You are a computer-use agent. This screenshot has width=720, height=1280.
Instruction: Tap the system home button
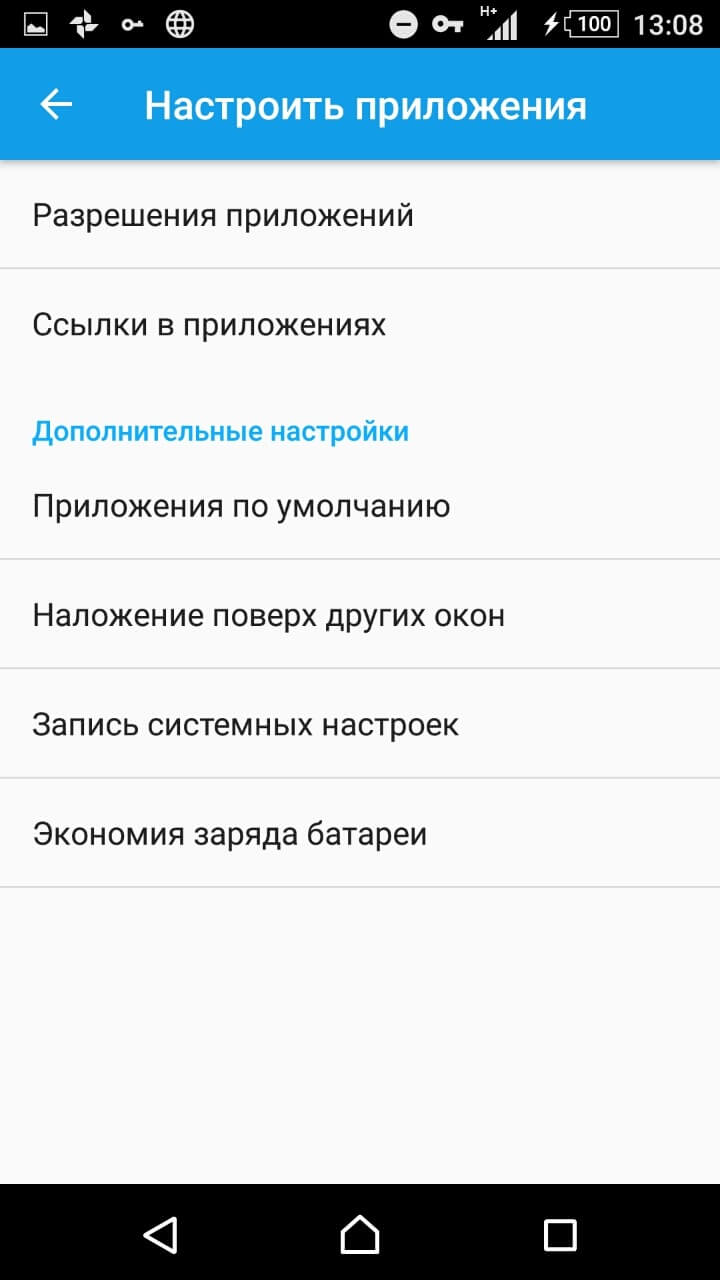tap(360, 1234)
